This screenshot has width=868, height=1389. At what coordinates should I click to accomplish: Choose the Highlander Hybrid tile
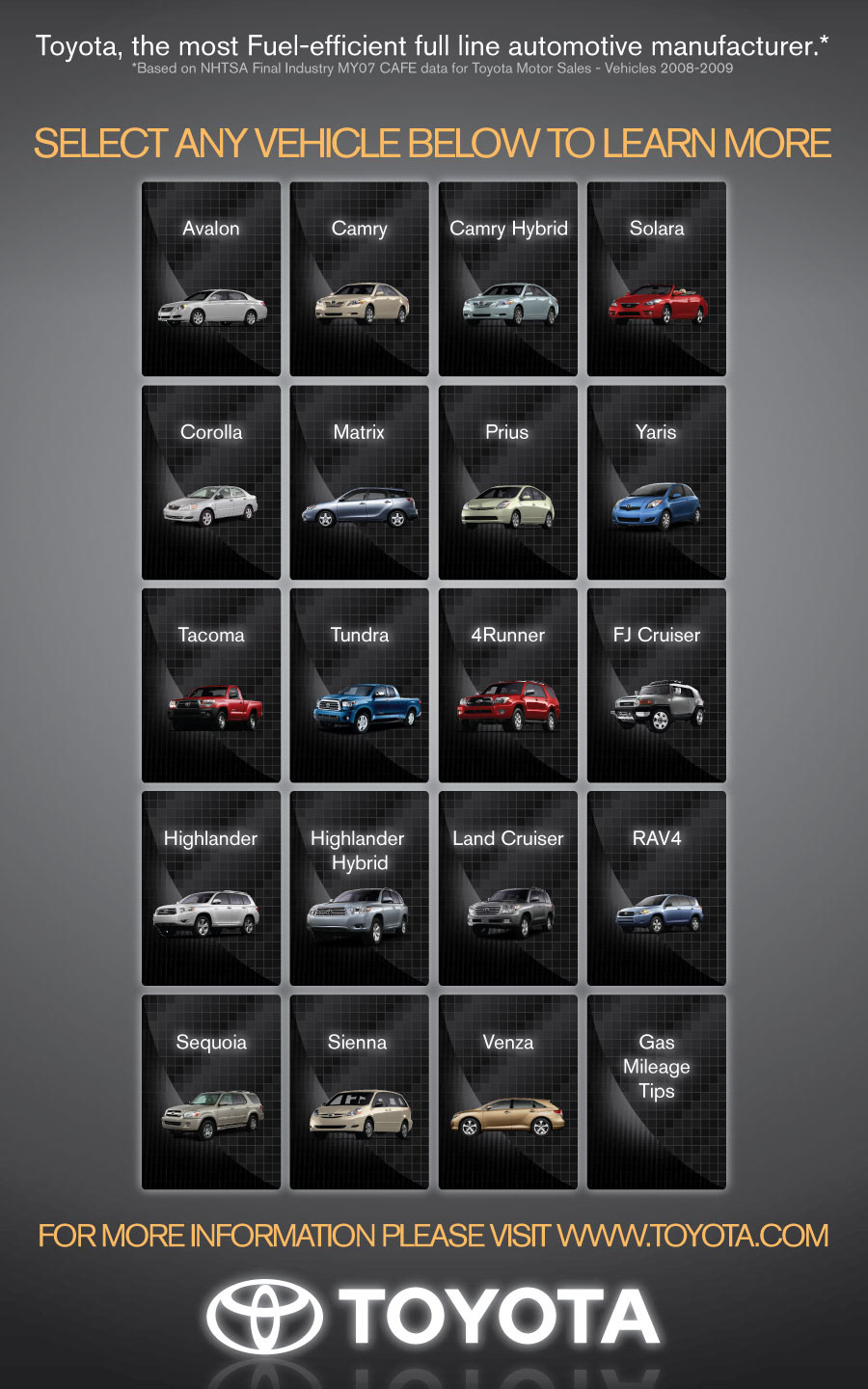click(360, 888)
